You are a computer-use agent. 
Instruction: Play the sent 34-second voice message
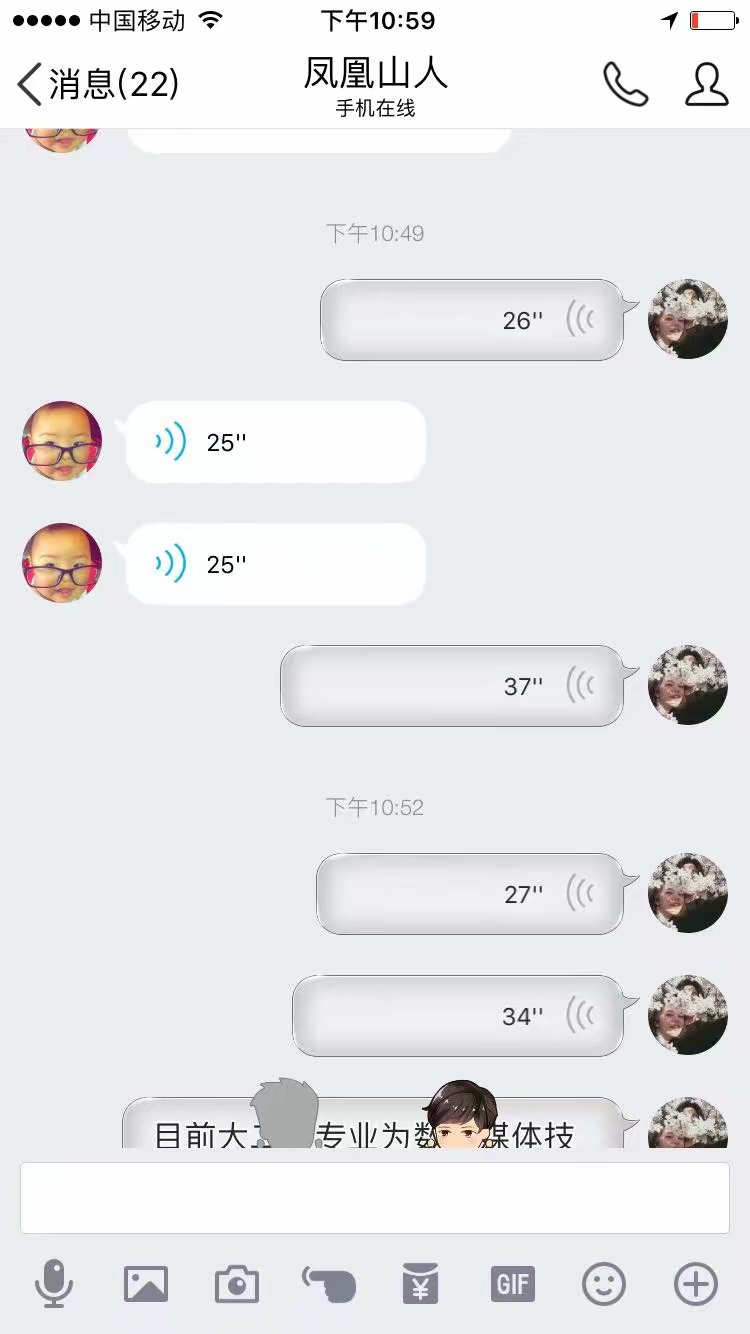pyautogui.click(x=458, y=1016)
